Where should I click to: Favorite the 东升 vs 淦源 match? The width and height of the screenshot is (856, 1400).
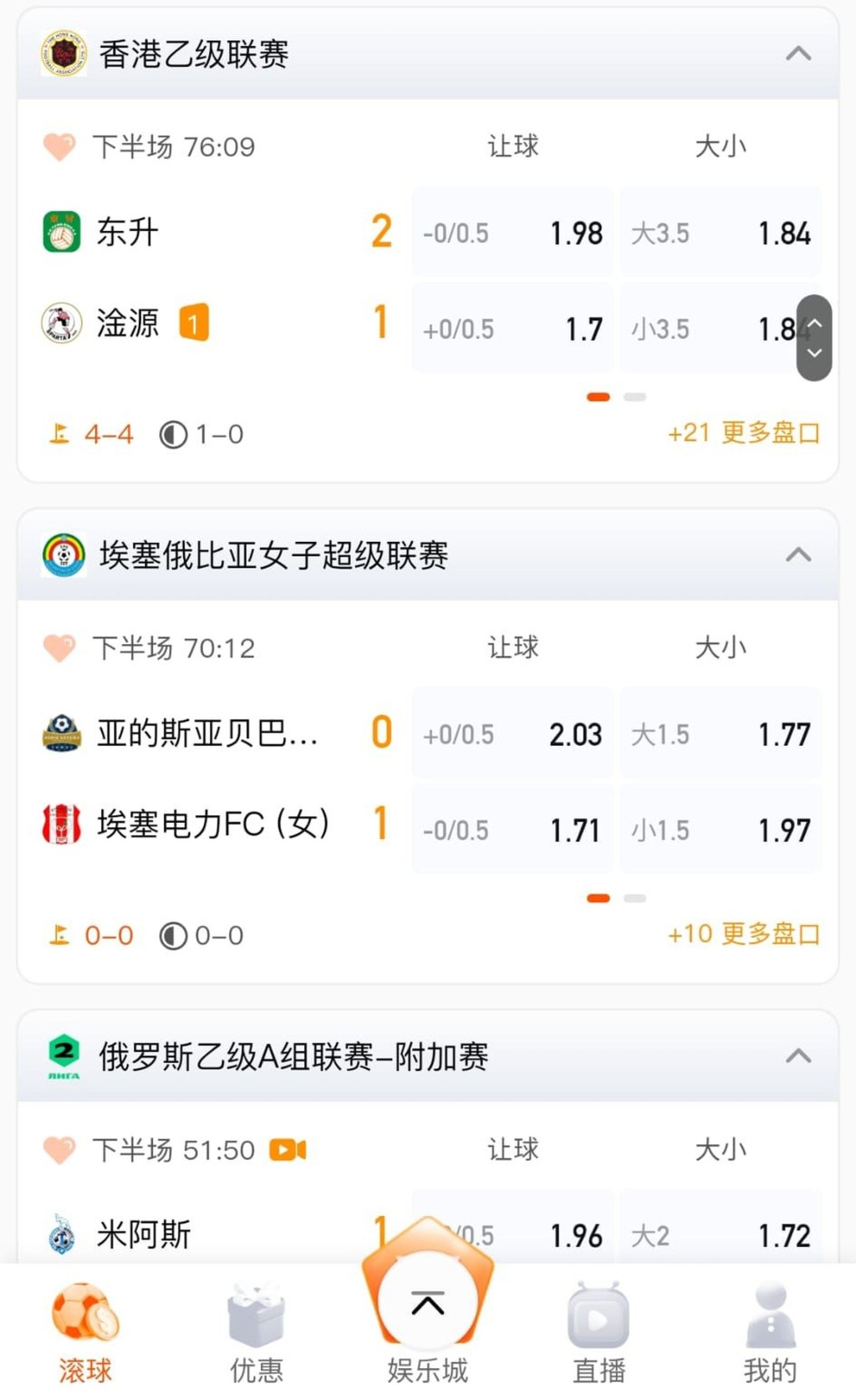59,147
